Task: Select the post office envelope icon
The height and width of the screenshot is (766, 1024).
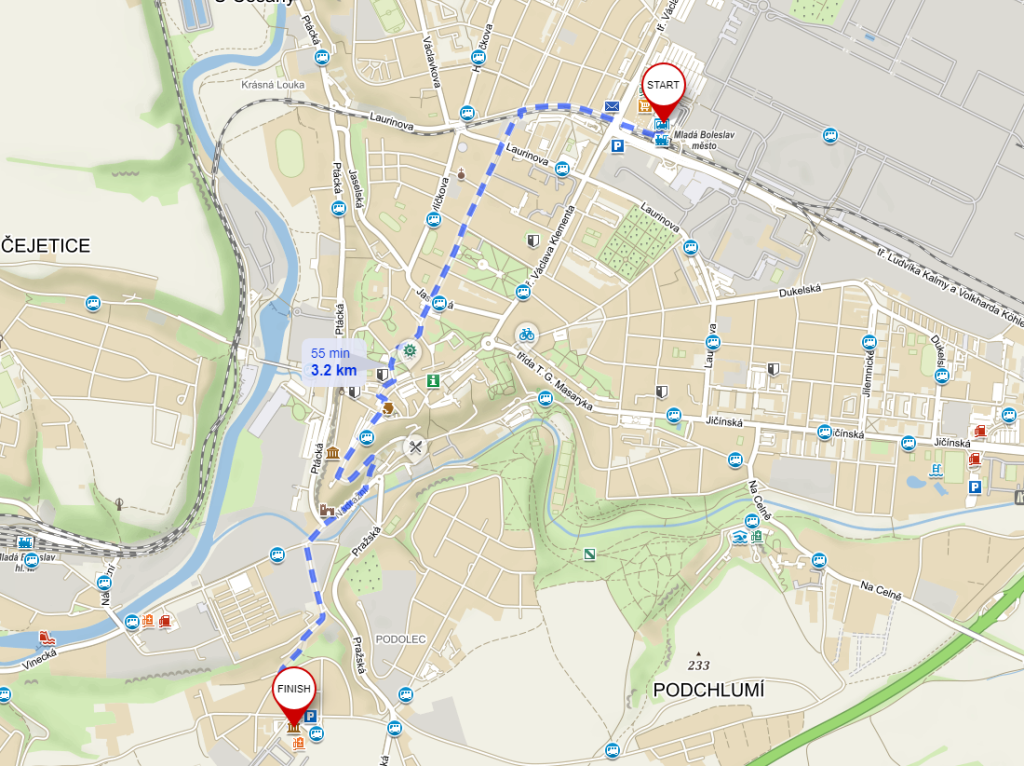Action: point(612,106)
